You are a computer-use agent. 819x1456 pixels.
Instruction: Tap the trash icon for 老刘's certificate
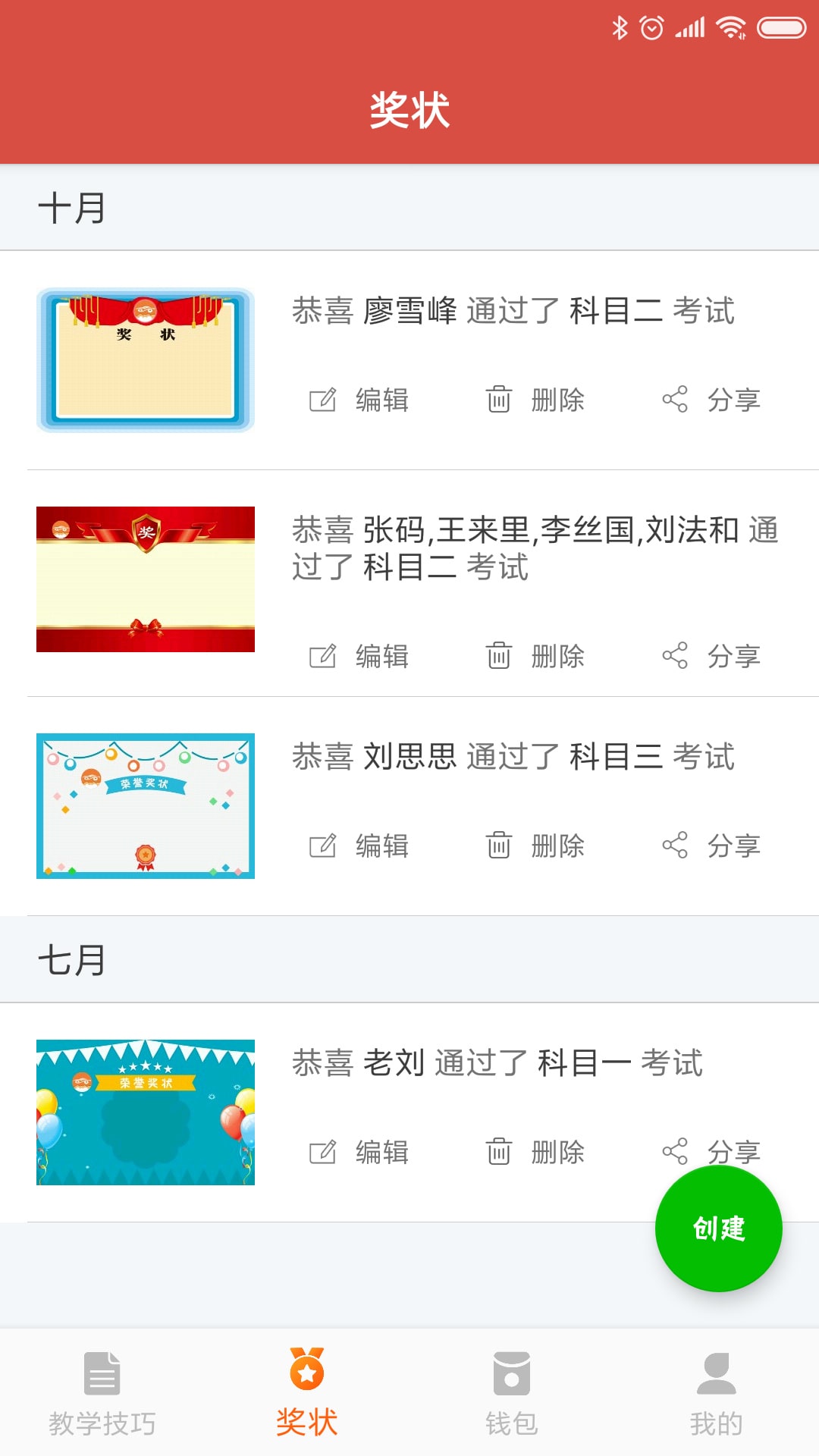click(x=500, y=1151)
